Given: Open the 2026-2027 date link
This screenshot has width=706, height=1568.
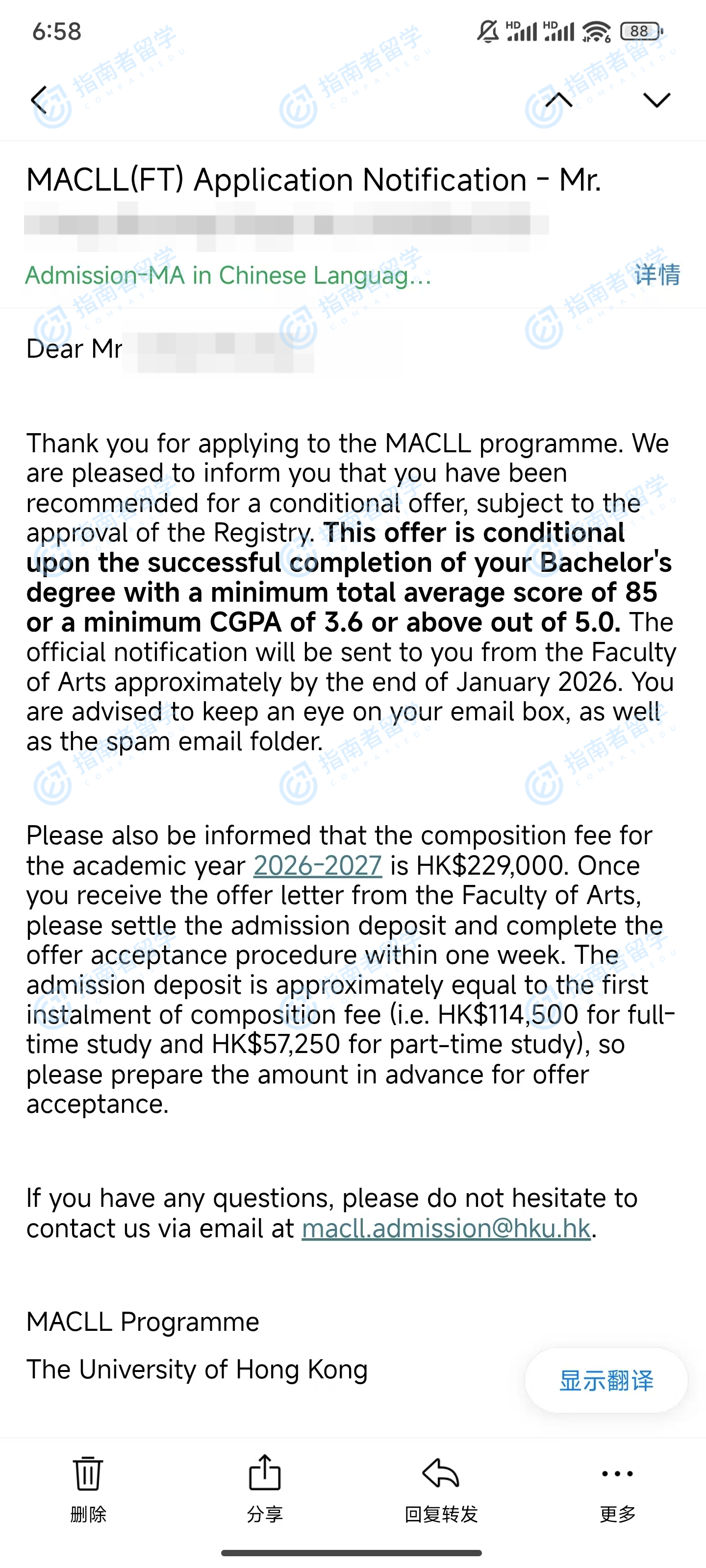Looking at the screenshot, I should (317, 865).
